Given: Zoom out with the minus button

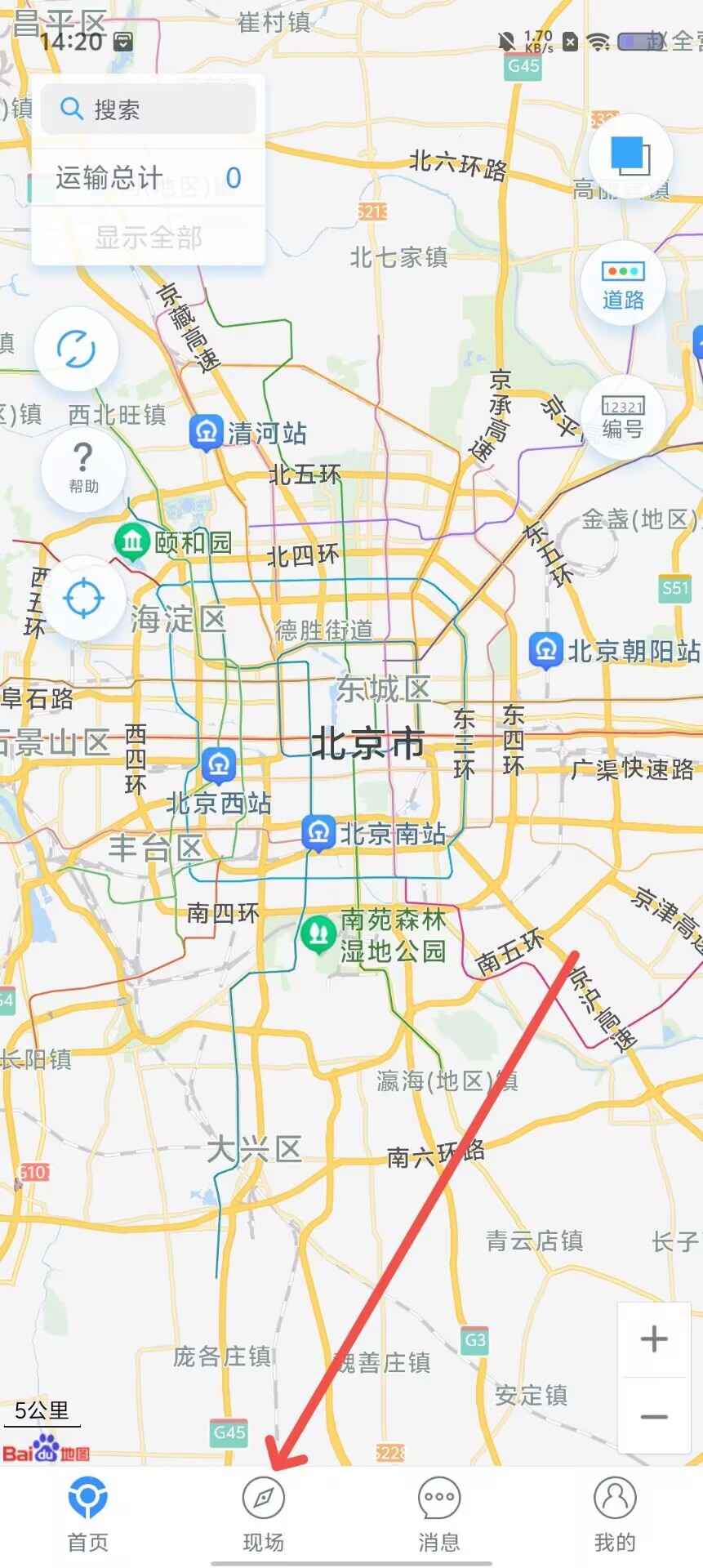Looking at the screenshot, I should coord(654,1417).
